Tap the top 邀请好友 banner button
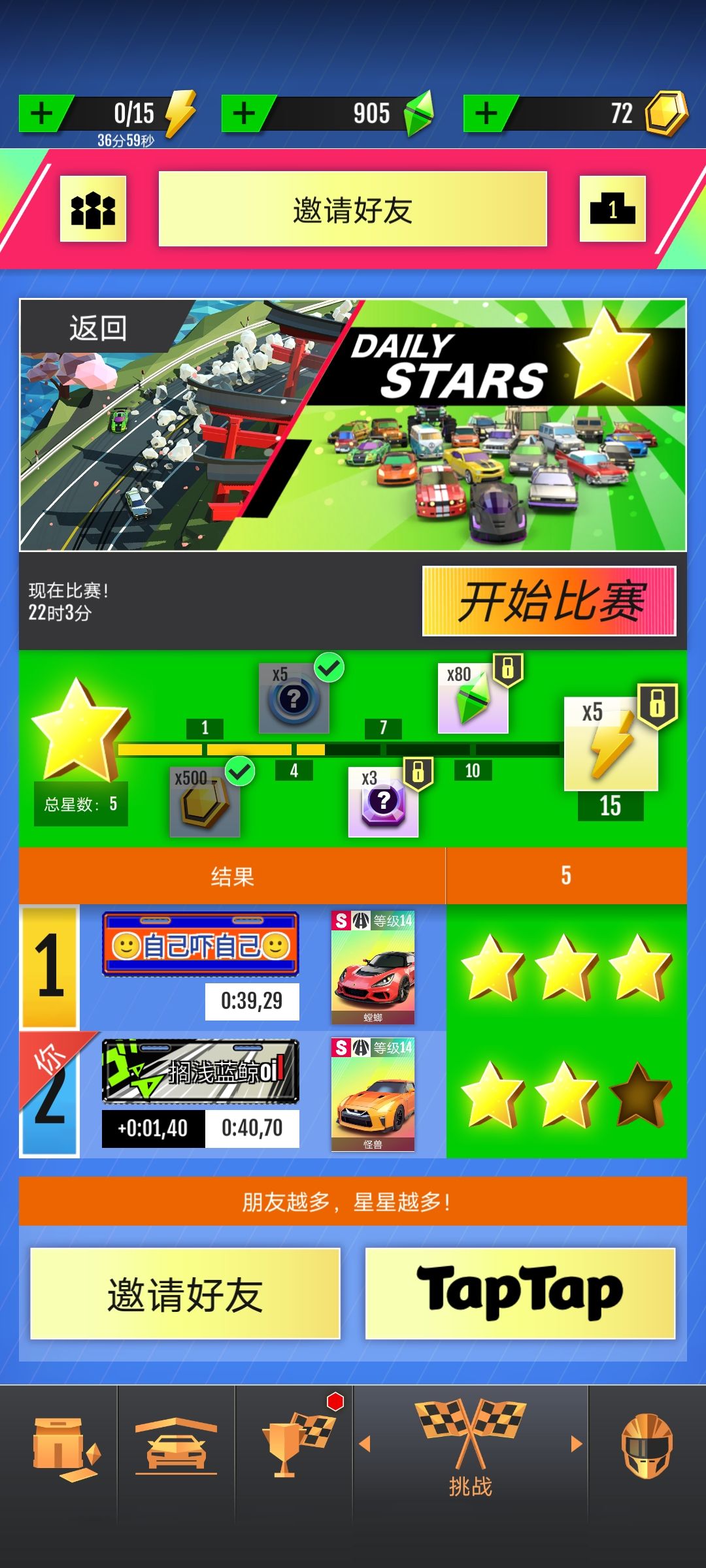 coord(352,209)
